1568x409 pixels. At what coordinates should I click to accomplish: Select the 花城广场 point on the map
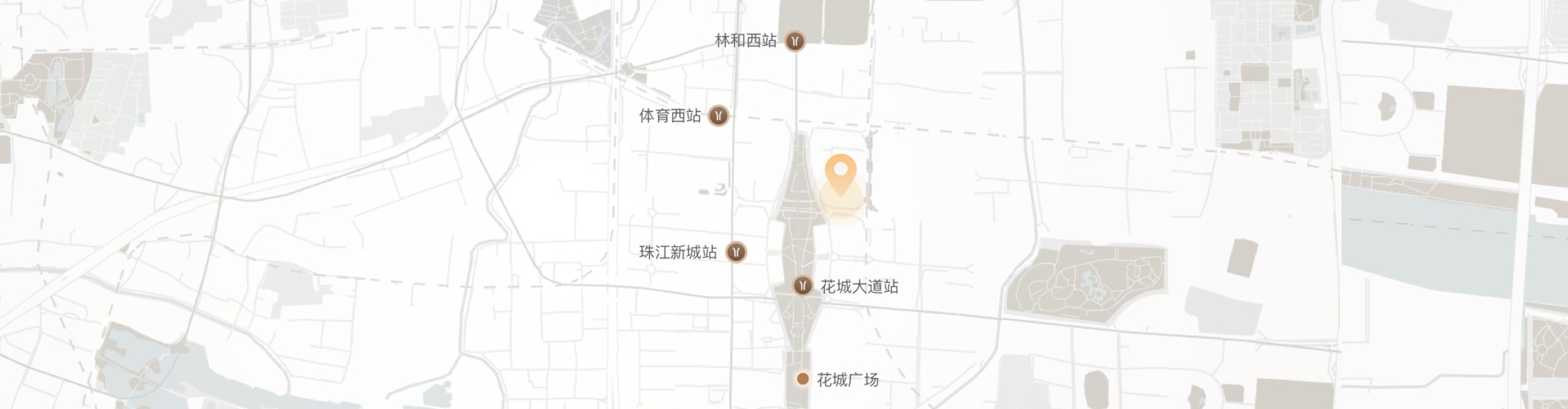[803, 379]
